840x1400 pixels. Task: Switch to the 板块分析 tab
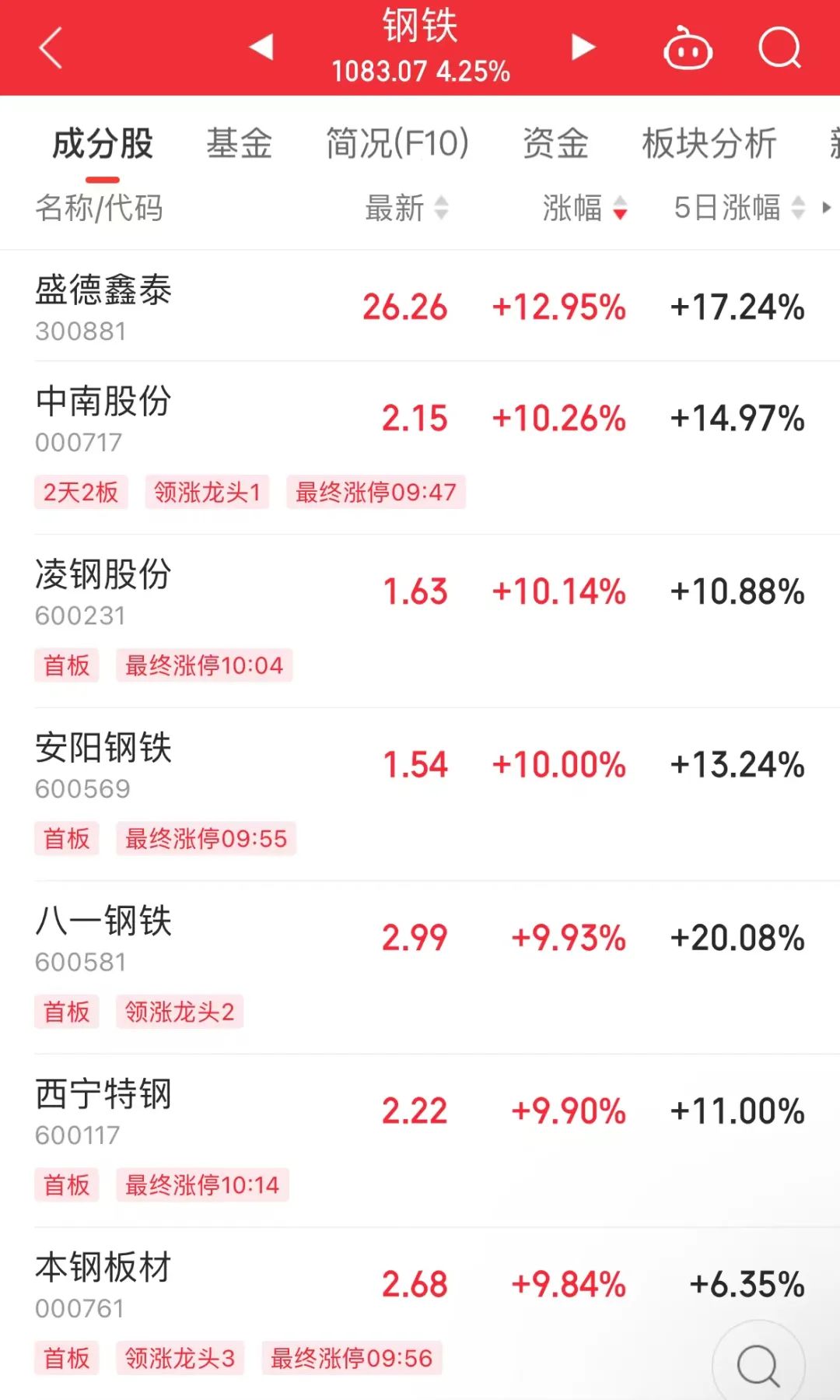tap(709, 142)
